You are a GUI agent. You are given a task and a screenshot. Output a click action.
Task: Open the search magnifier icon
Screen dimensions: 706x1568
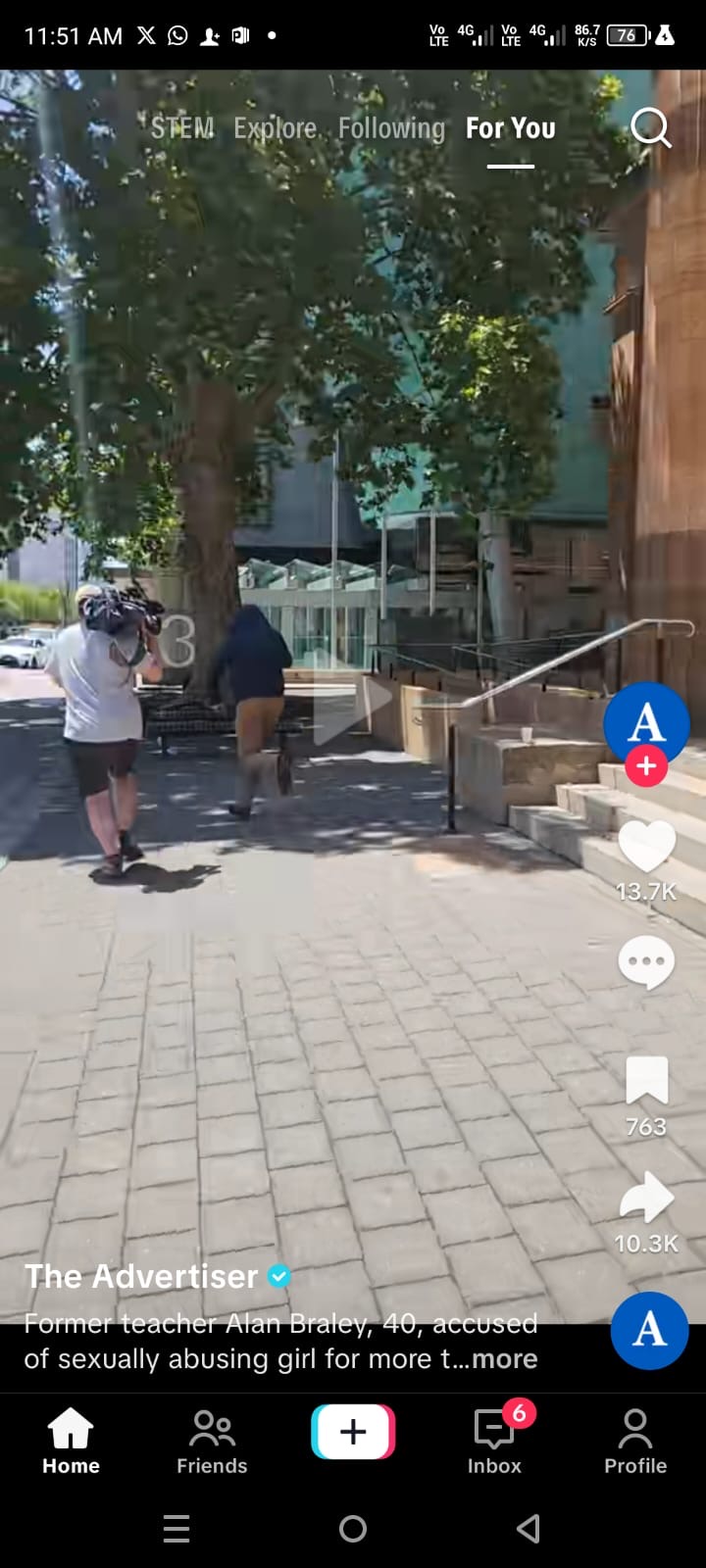pos(650,127)
